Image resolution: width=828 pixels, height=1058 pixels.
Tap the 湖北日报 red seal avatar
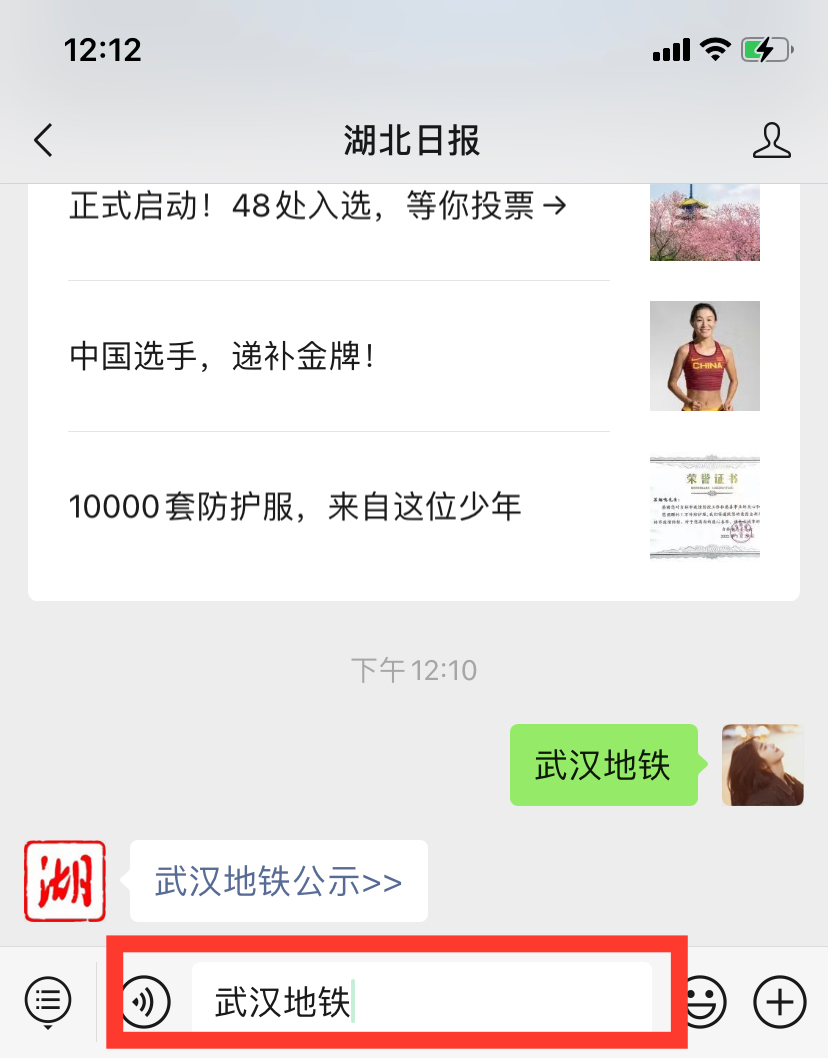pos(65,881)
